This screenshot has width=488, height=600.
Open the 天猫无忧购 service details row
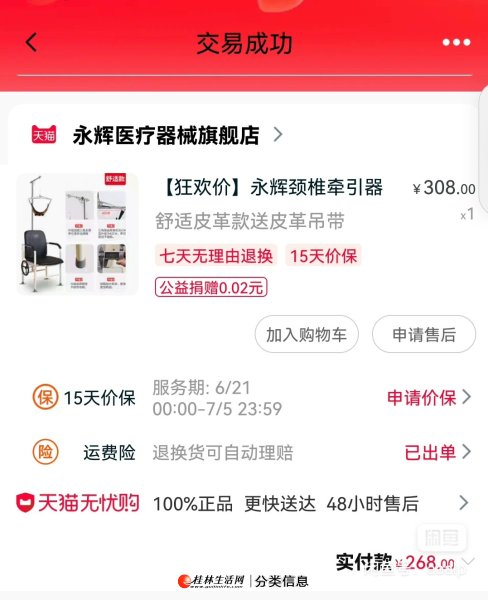244,503
